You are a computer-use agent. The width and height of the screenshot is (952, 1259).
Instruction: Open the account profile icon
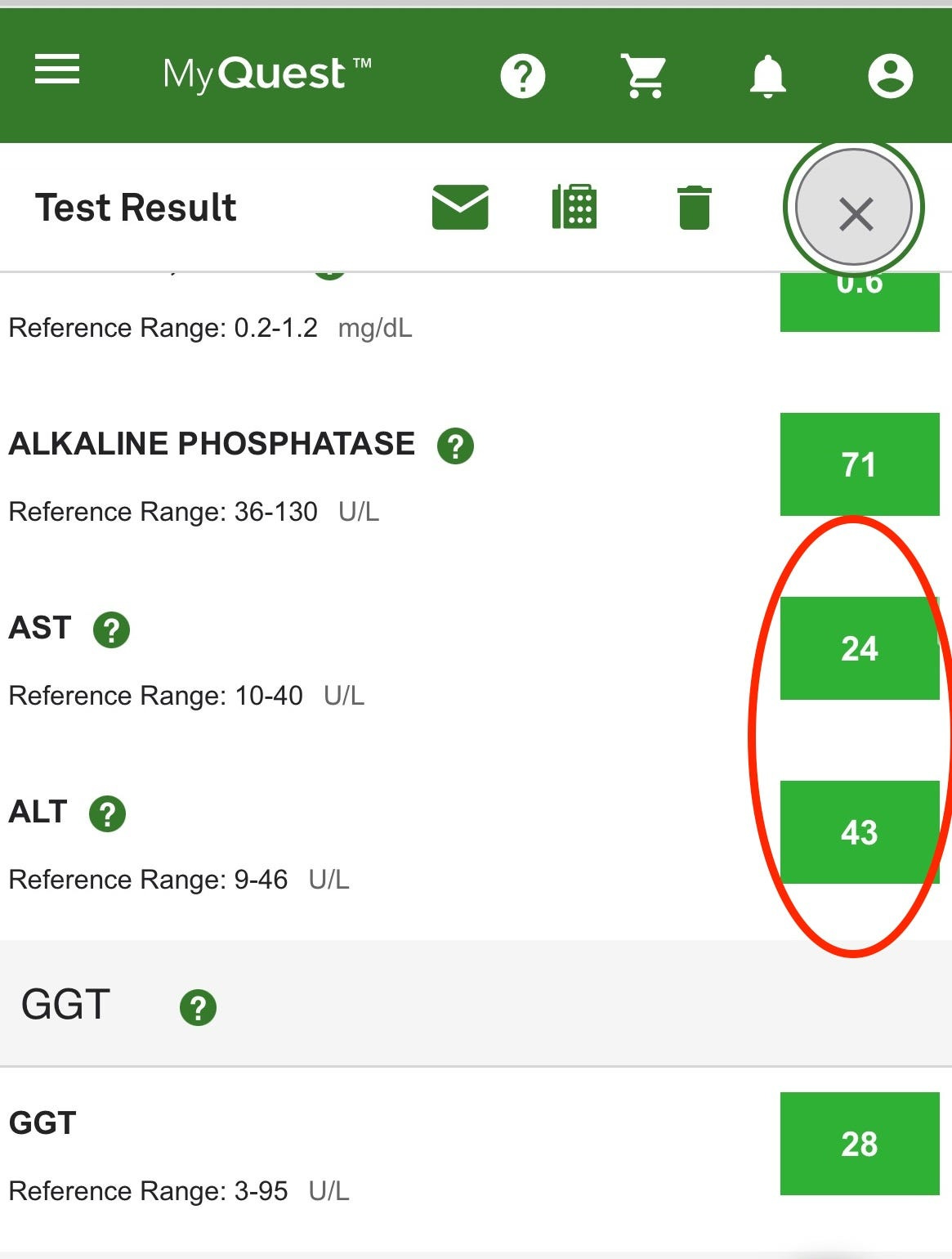[x=890, y=76]
